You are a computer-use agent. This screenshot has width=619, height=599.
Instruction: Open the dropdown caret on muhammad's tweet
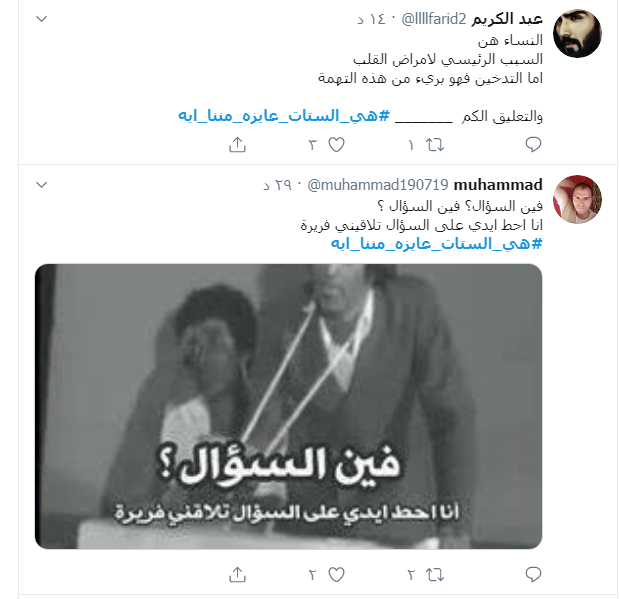click(x=41, y=185)
